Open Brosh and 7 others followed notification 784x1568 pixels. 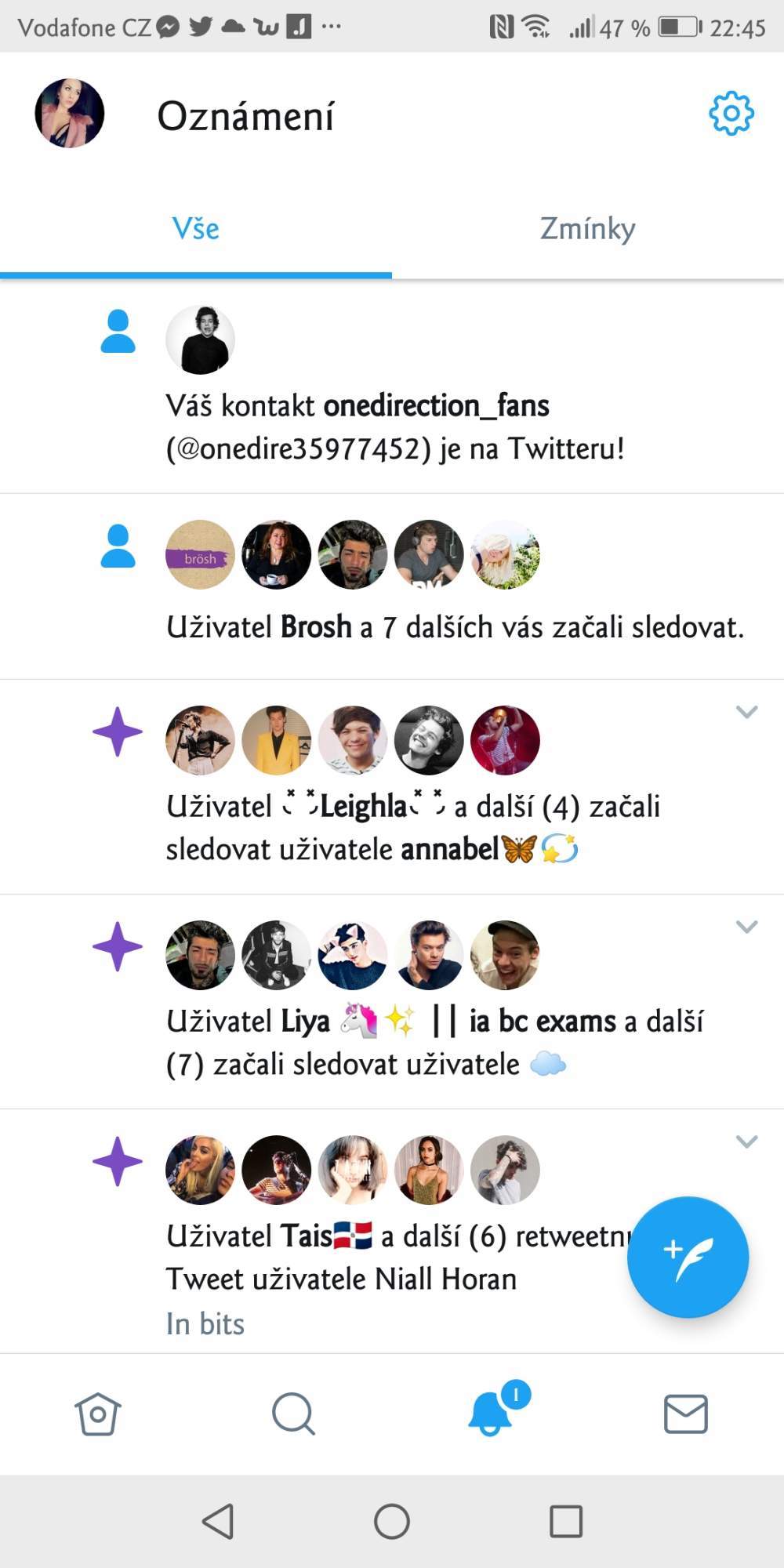392,586
